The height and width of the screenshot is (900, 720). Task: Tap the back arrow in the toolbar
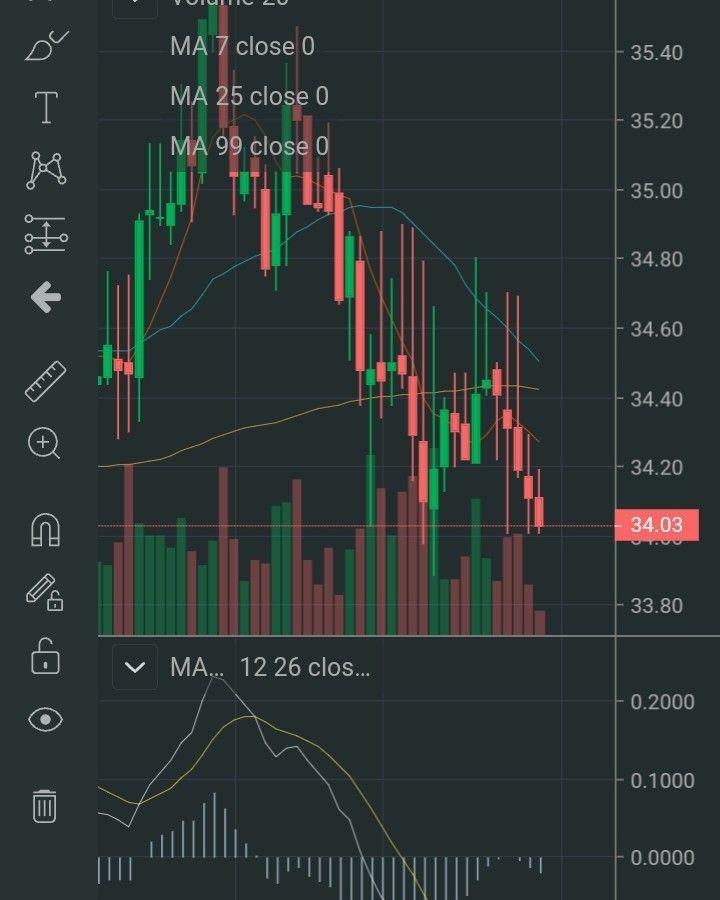(x=45, y=297)
